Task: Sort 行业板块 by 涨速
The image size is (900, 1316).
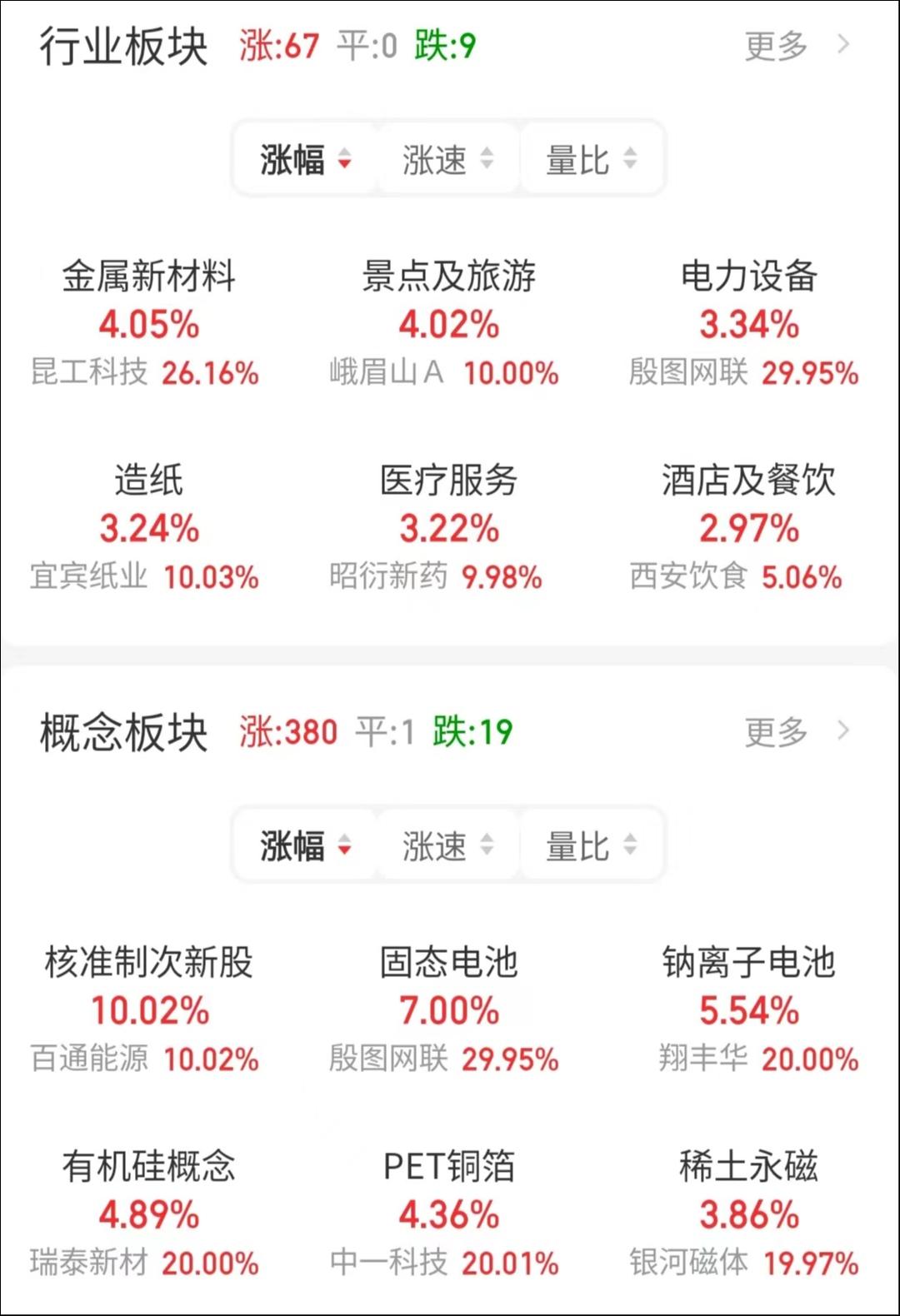Action: click(448, 159)
